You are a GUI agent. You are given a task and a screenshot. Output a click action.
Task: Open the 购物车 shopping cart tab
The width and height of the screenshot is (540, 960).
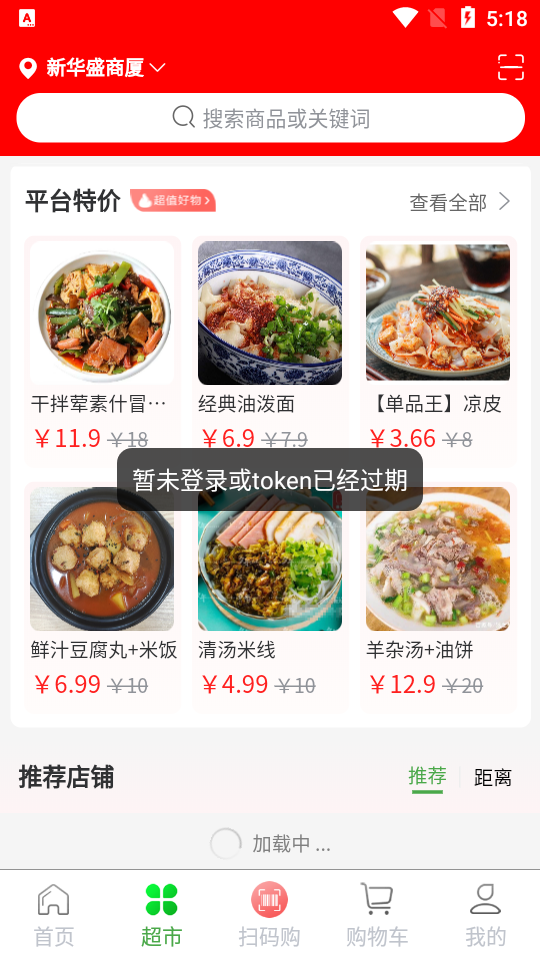click(x=377, y=916)
